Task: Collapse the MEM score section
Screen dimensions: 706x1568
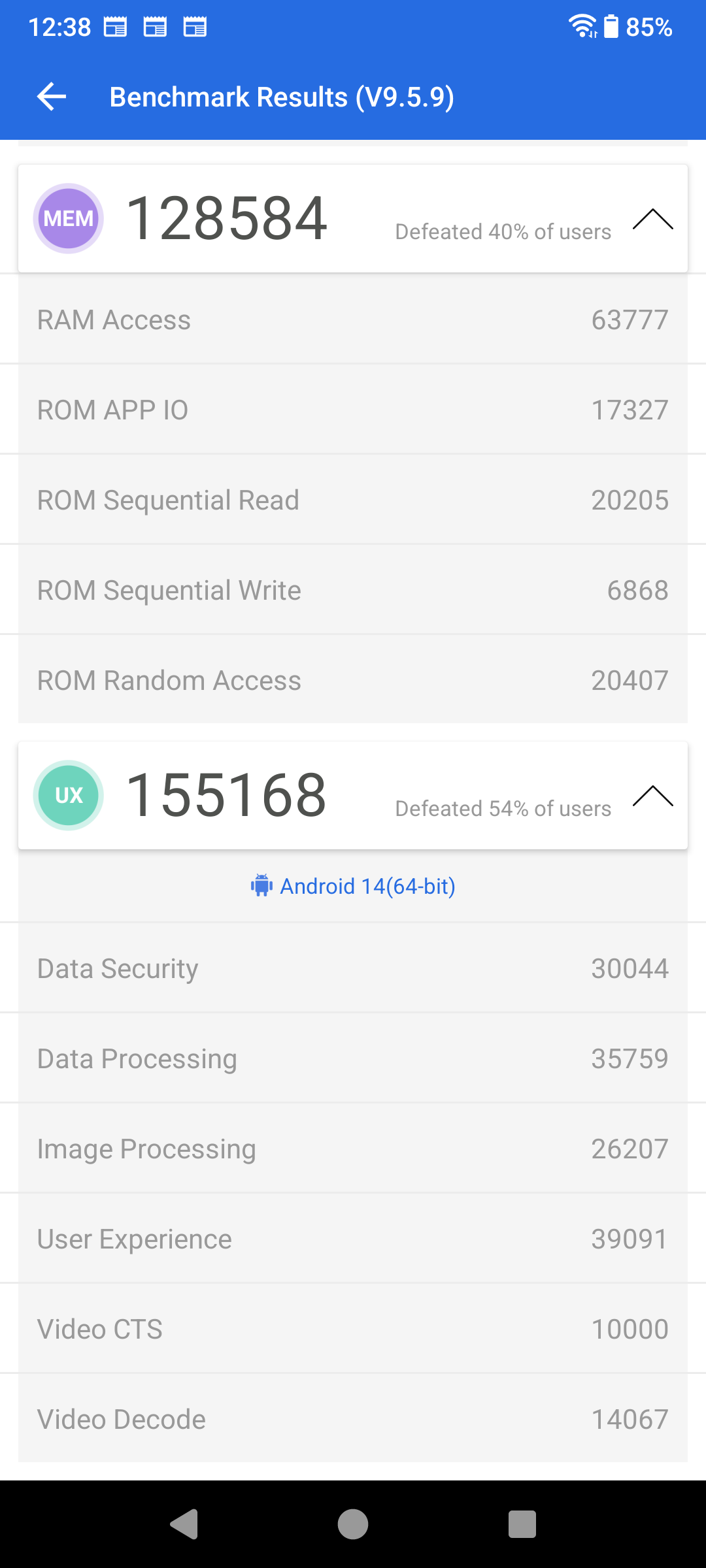Action: (x=653, y=219)
